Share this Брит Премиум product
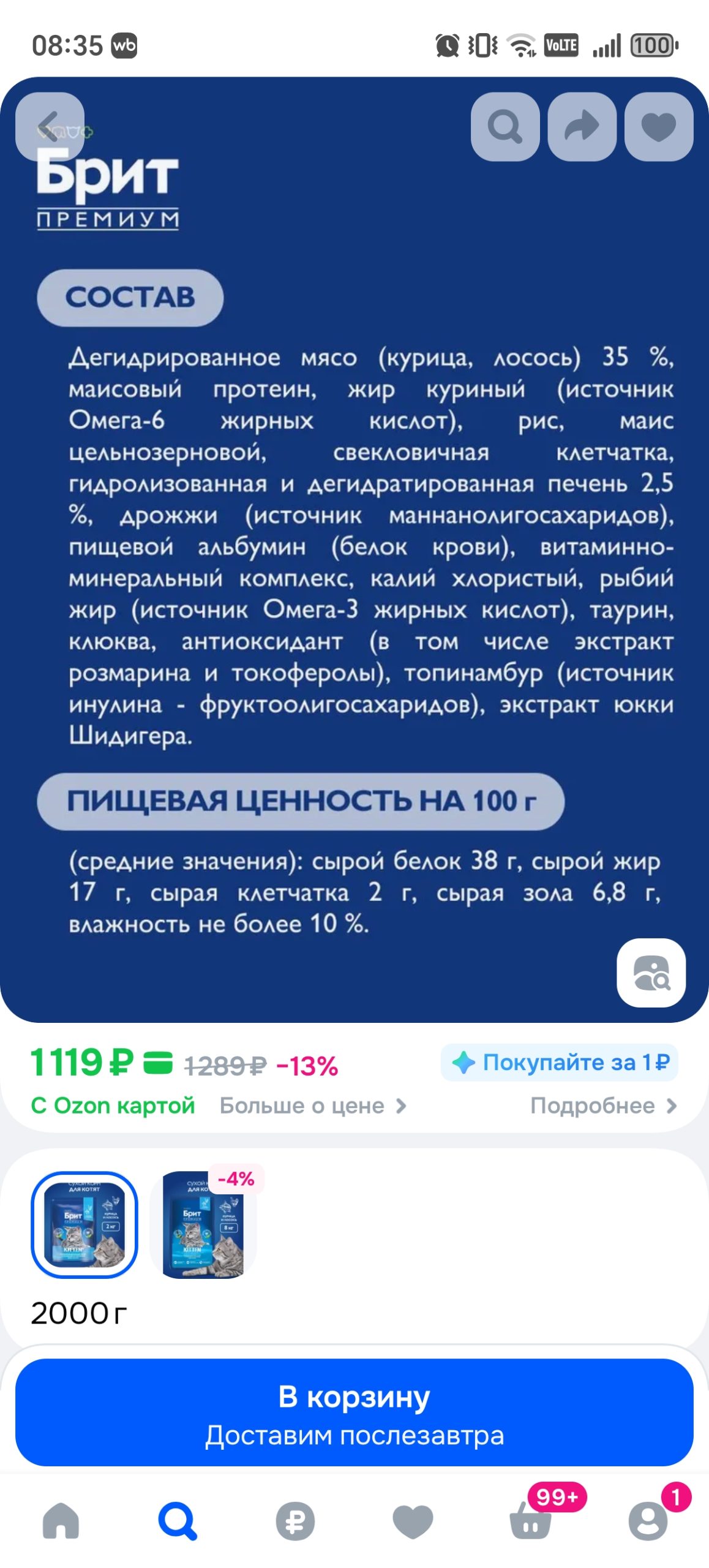709x1568 pixels. [582, 127]
